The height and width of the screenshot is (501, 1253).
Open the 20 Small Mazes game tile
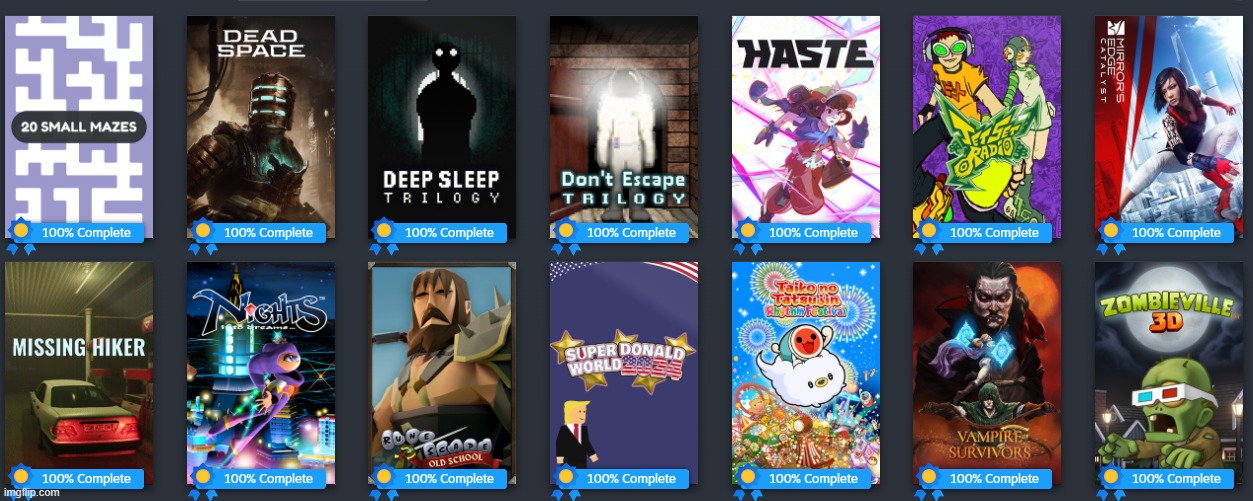tap(79, 125)
